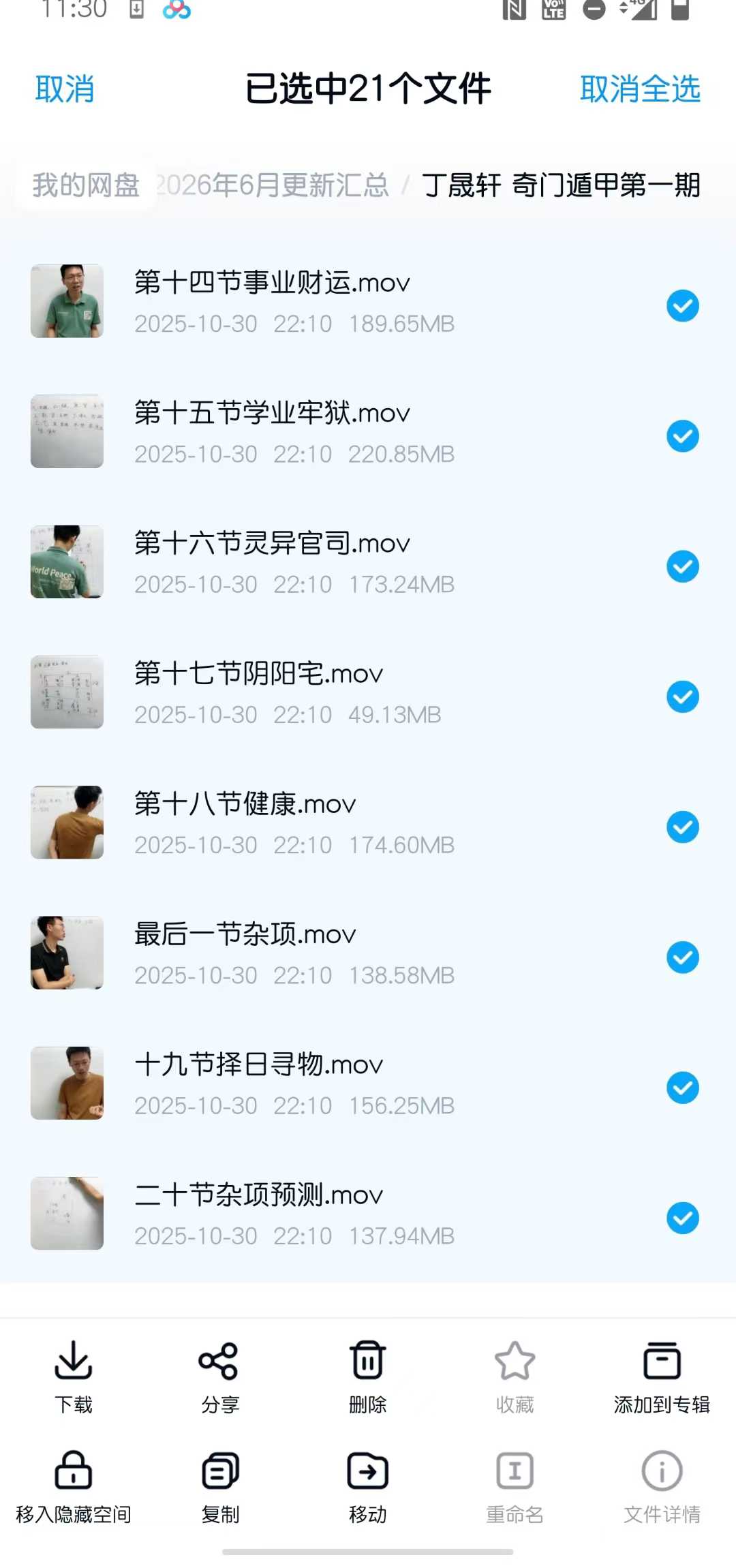The image size is (736, 1568).
Task: Deselect 第十七节阴阳宅.mov checkbox
Action: pyautogui.click(x=682, y=697)
